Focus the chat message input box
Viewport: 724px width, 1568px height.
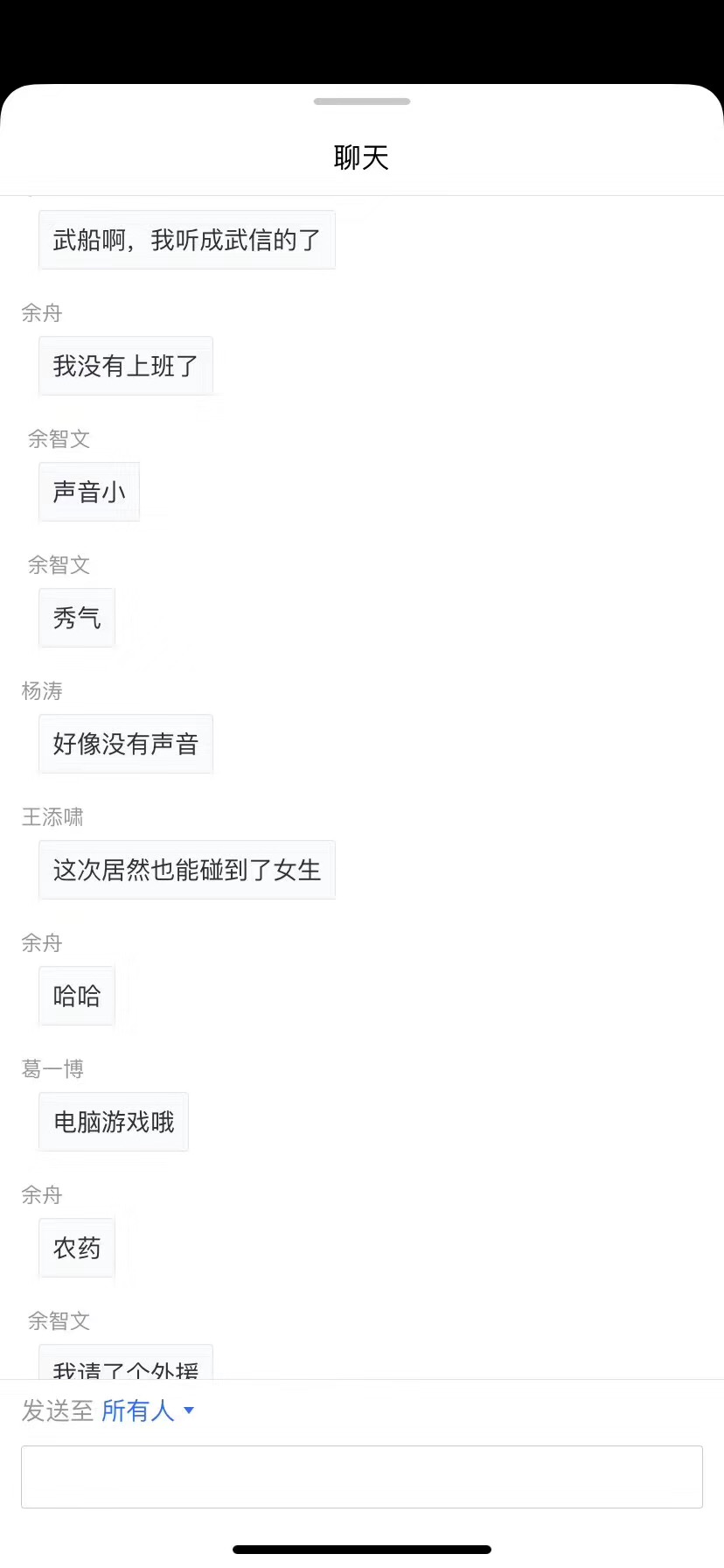point(362,1477)
